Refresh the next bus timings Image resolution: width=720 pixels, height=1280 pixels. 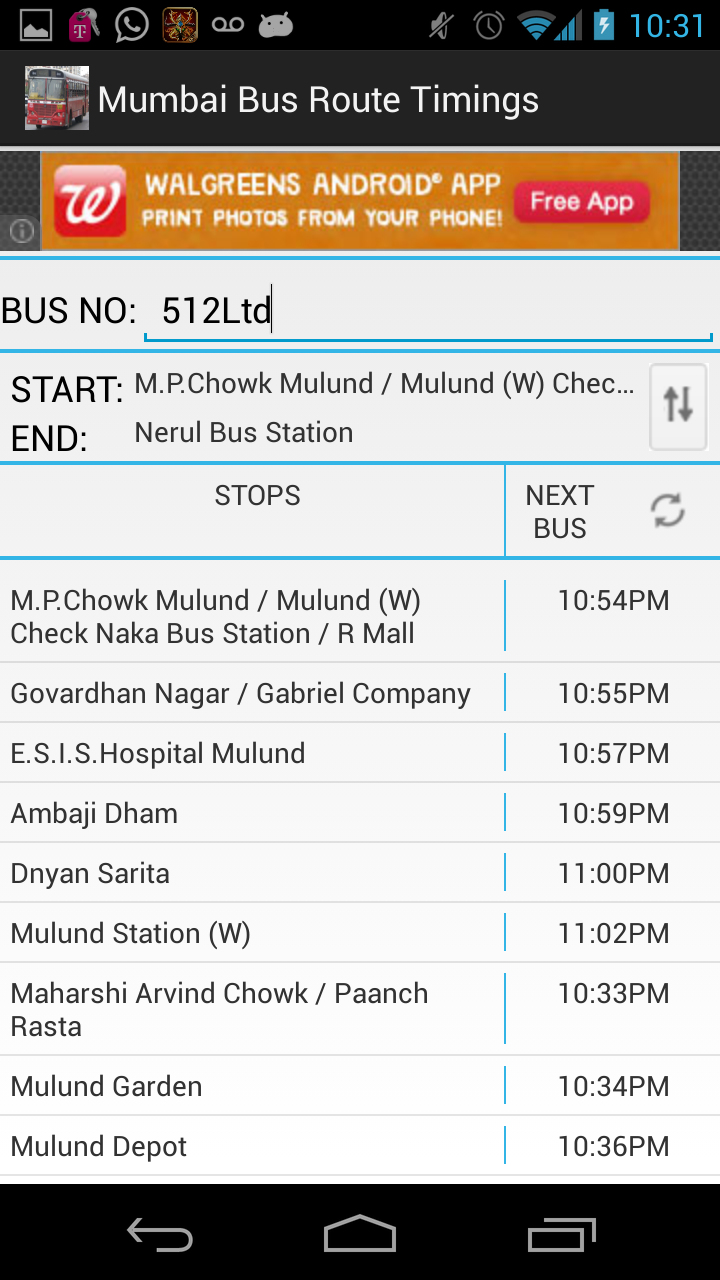(x=667, y=510)
